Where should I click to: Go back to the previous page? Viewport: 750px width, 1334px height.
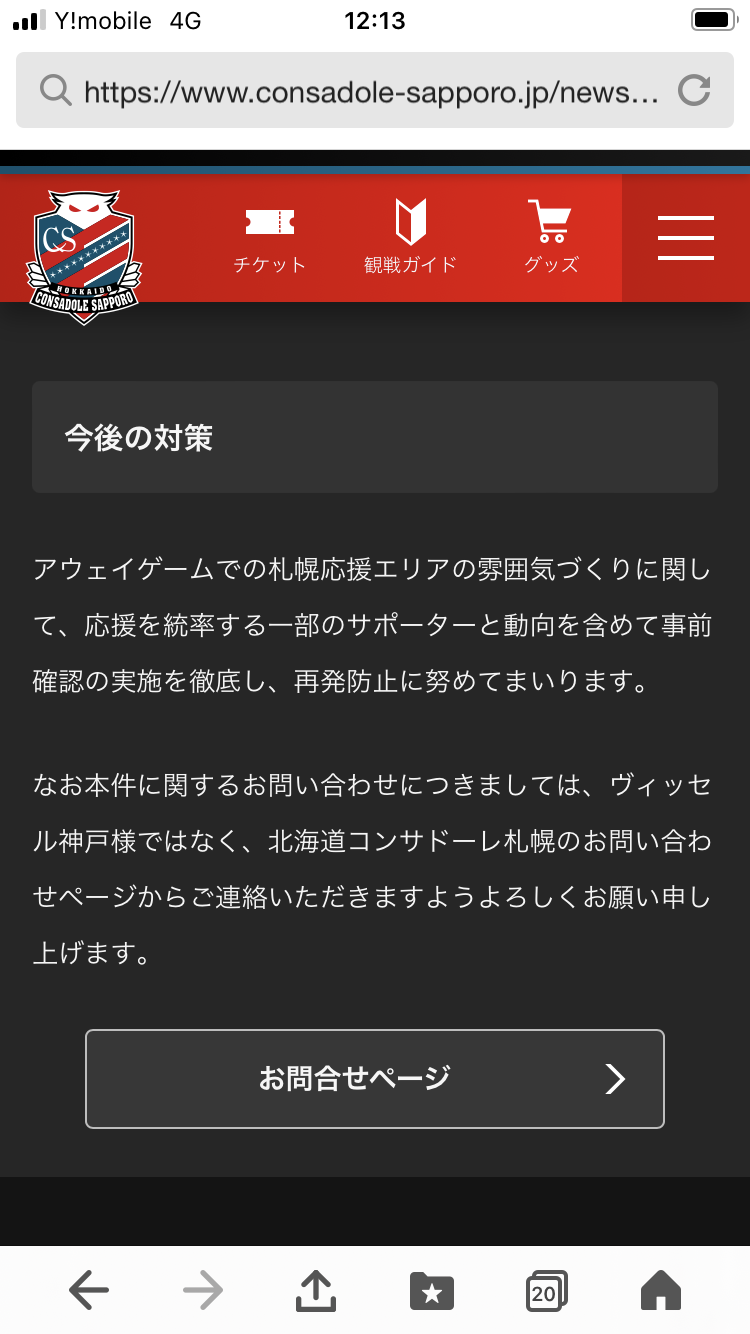point(89,1291)
